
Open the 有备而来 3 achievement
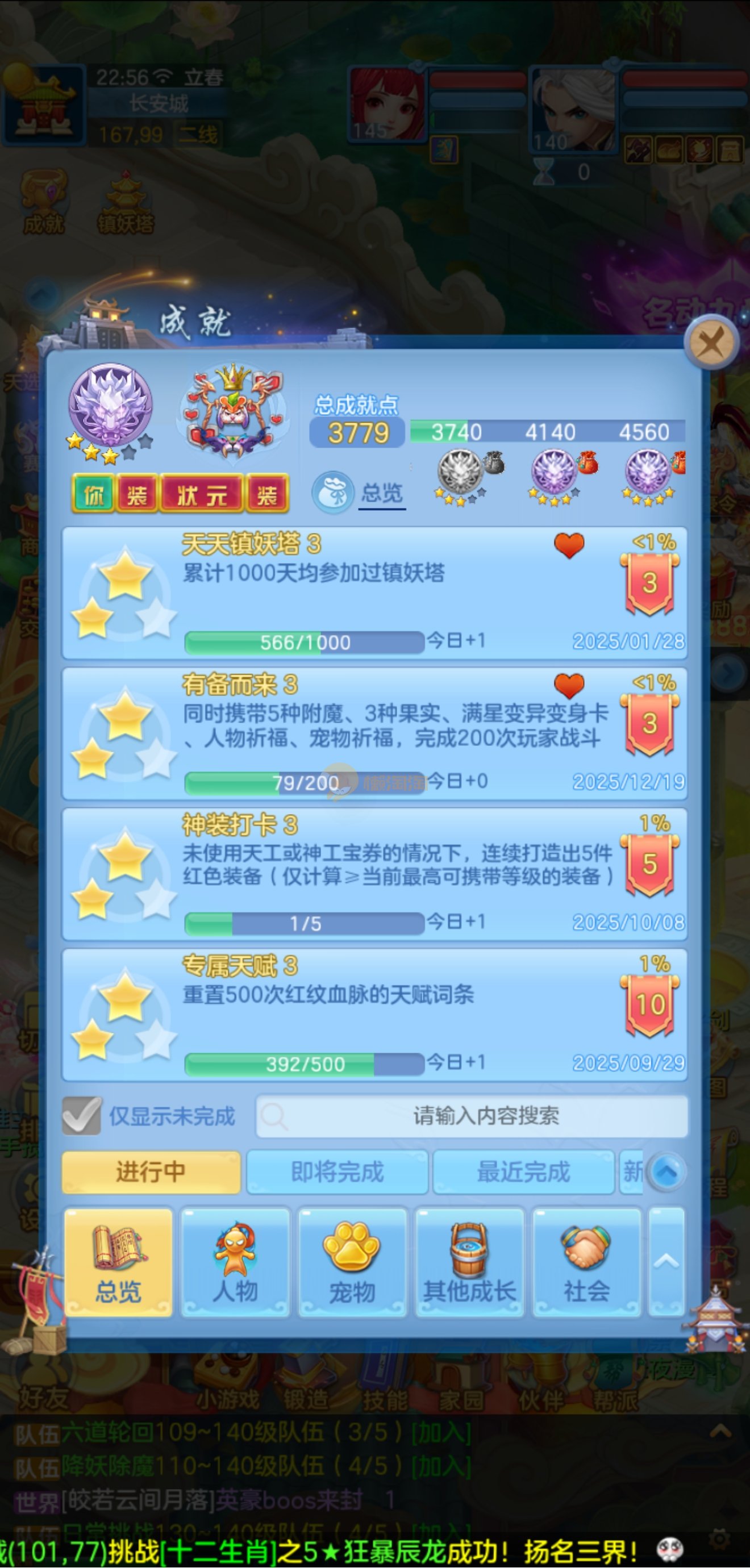[374, 733]
